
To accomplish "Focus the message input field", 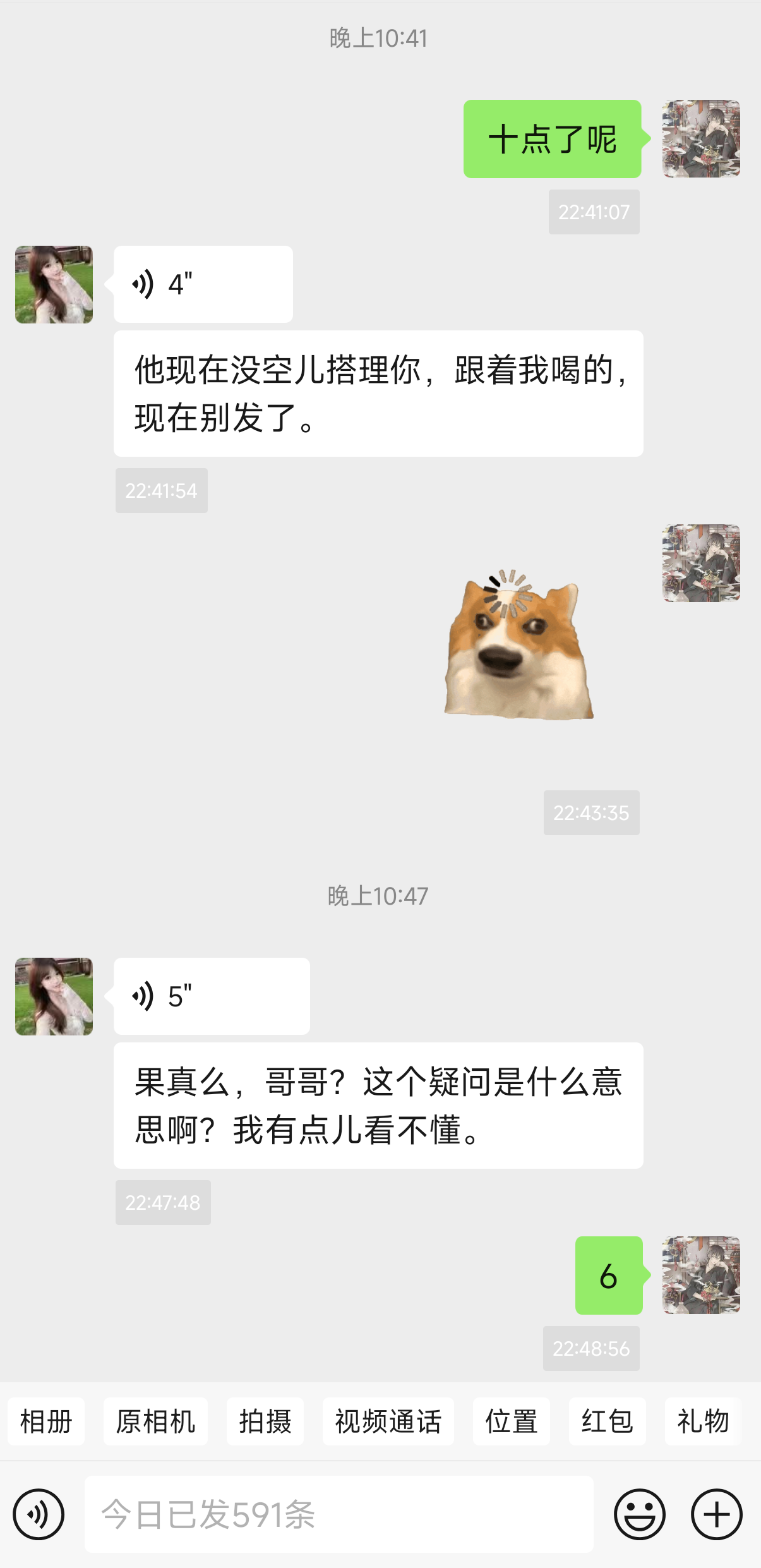I will click(339, 1514).
